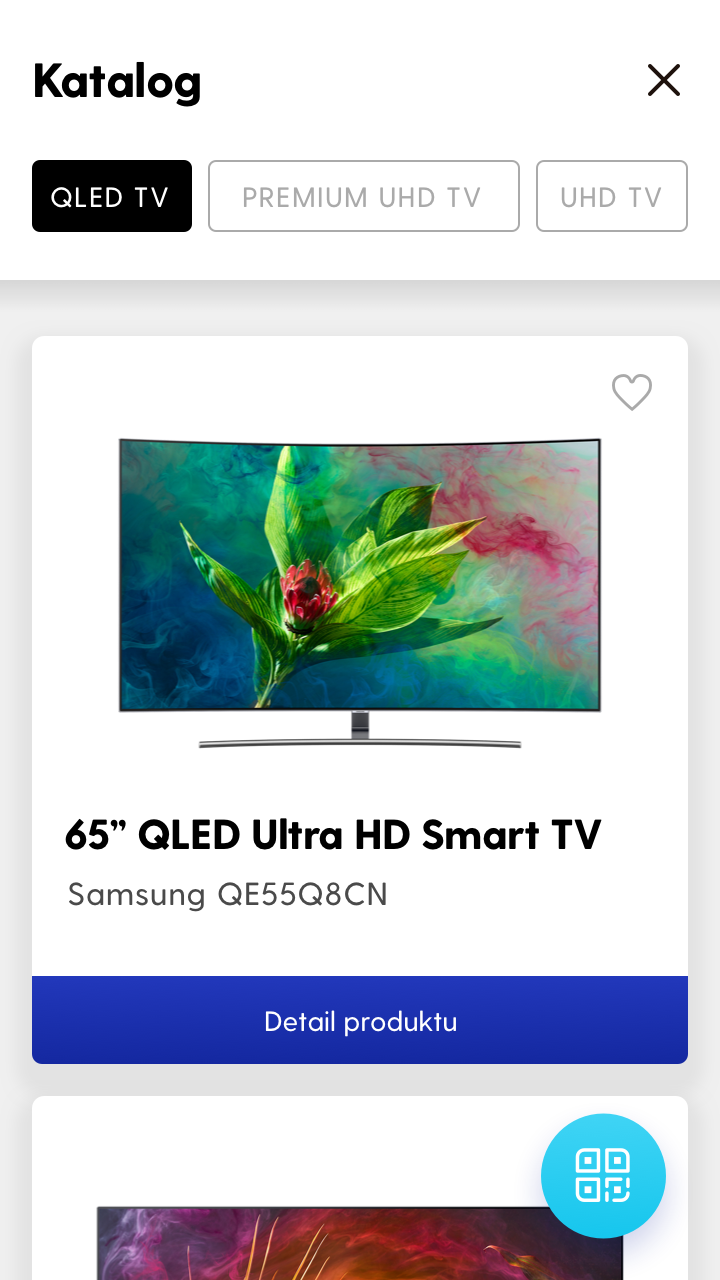Switch to the PREMIUM UHD TV category
This screenshot has width=720, height=1280.
(x=364, y=196)
